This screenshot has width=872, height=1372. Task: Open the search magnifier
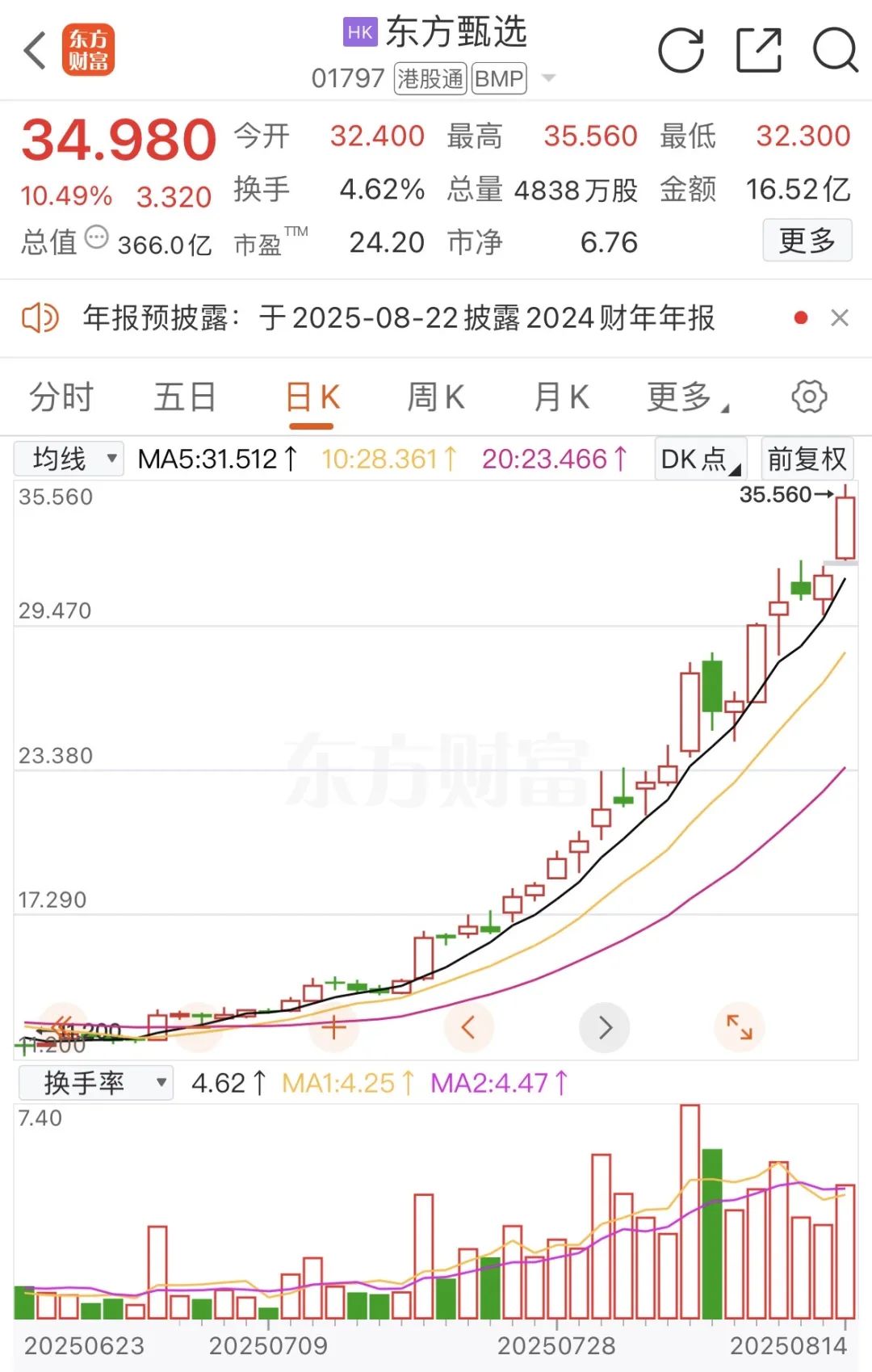[x=834, y=51]
